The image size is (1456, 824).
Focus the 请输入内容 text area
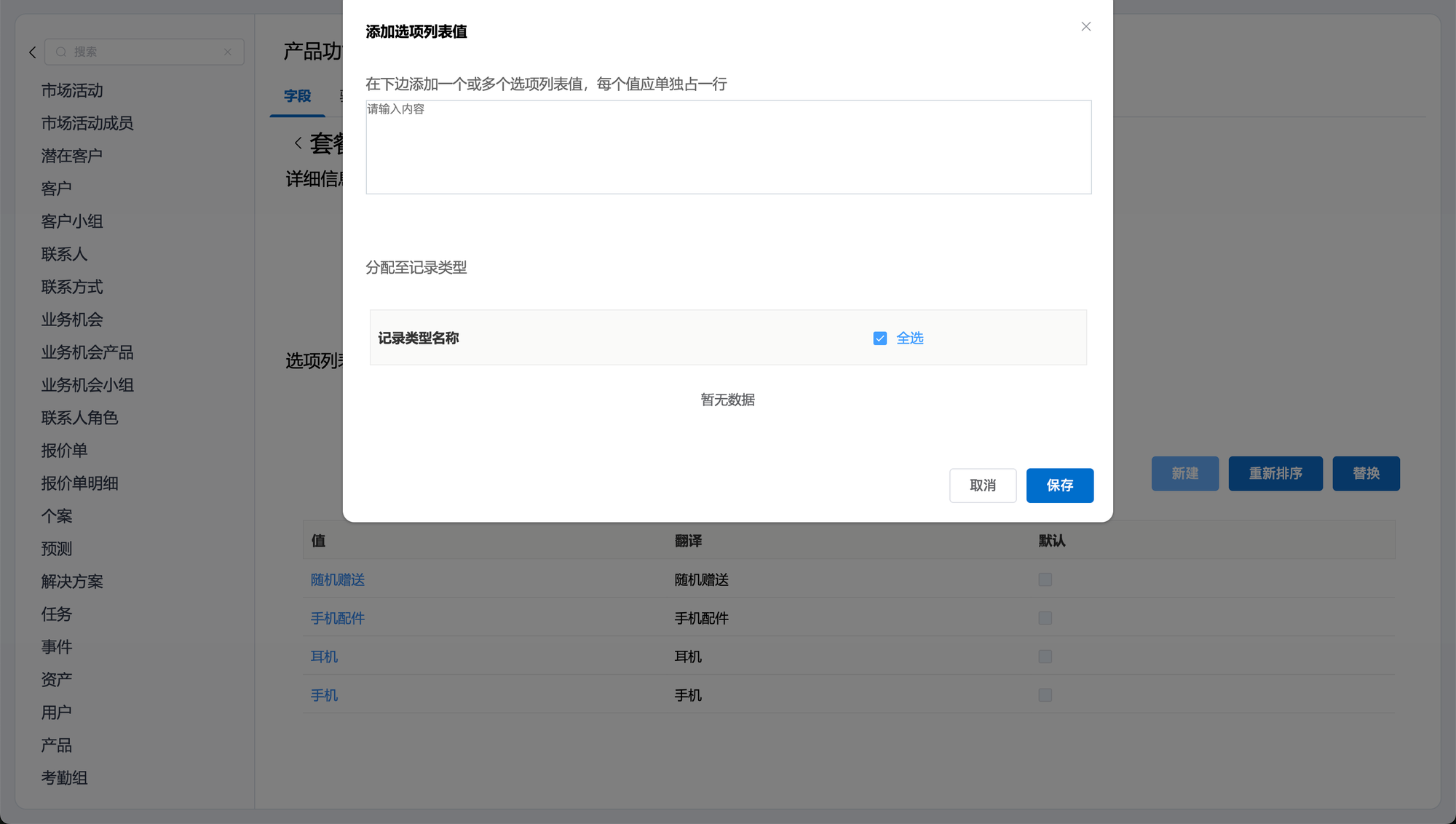pos(728,147)
